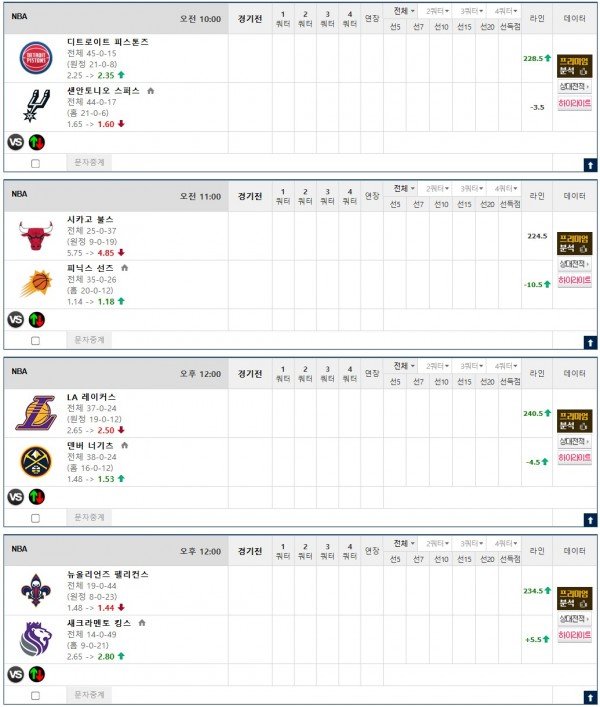
Task: Tick the checkbox under the Pistons vs Spurs game
Action: pyautogui.click(x=35, y=163)
